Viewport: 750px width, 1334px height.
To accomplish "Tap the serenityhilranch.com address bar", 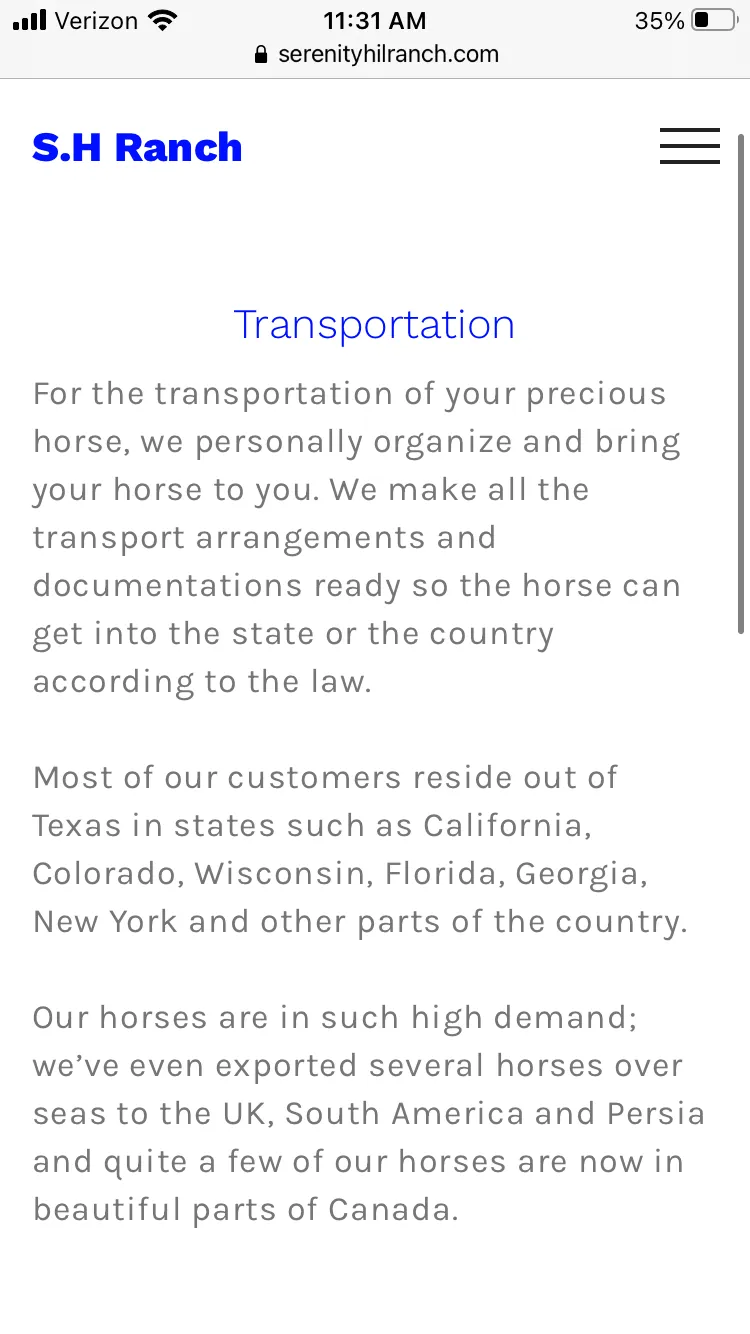I will tap(376, 54).
